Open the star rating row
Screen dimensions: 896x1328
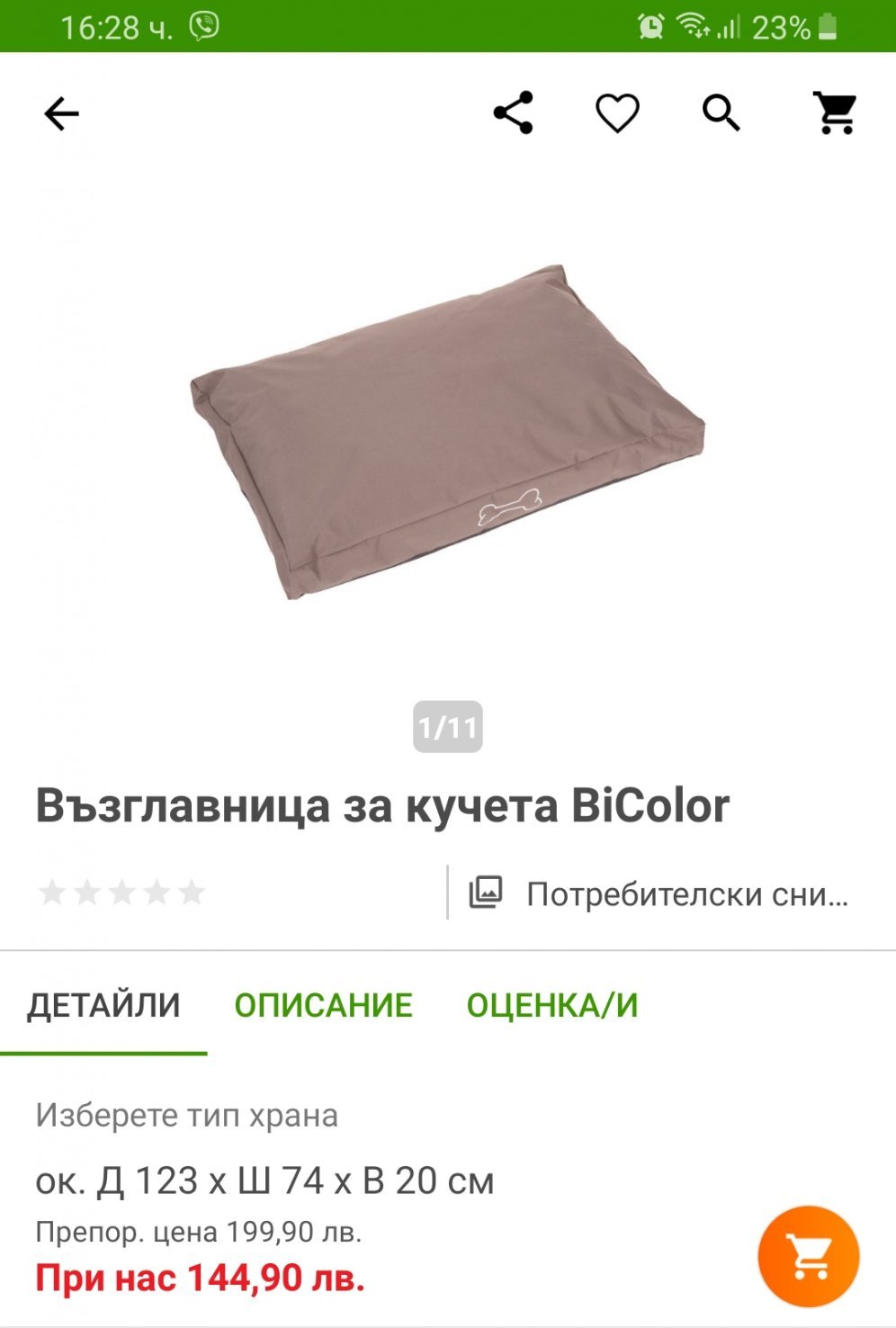pyautogui.click(x=121, y=893)
